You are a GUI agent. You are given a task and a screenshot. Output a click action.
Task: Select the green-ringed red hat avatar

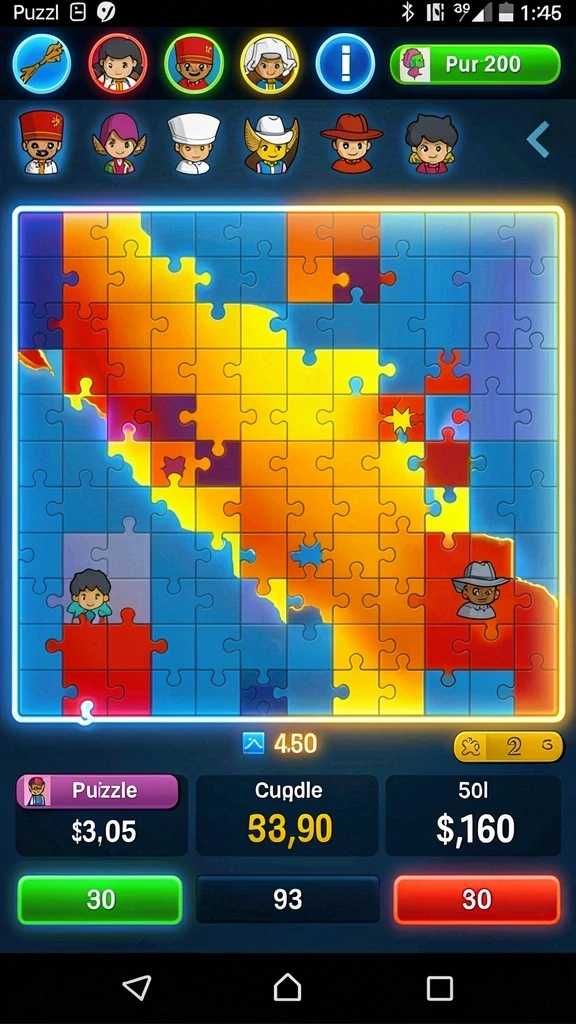click(194, 64)
